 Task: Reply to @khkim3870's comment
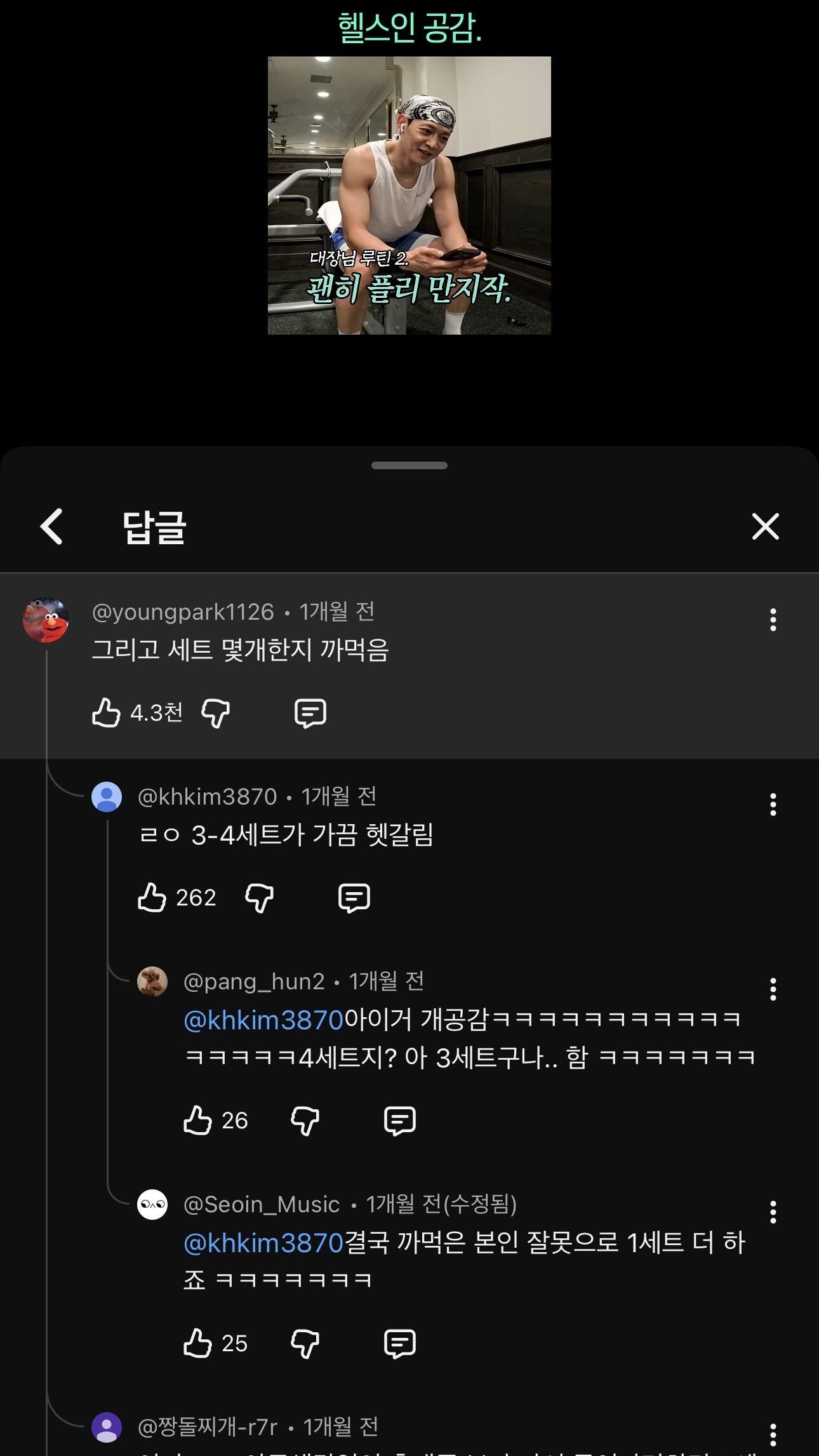click(x=354, y=897)
